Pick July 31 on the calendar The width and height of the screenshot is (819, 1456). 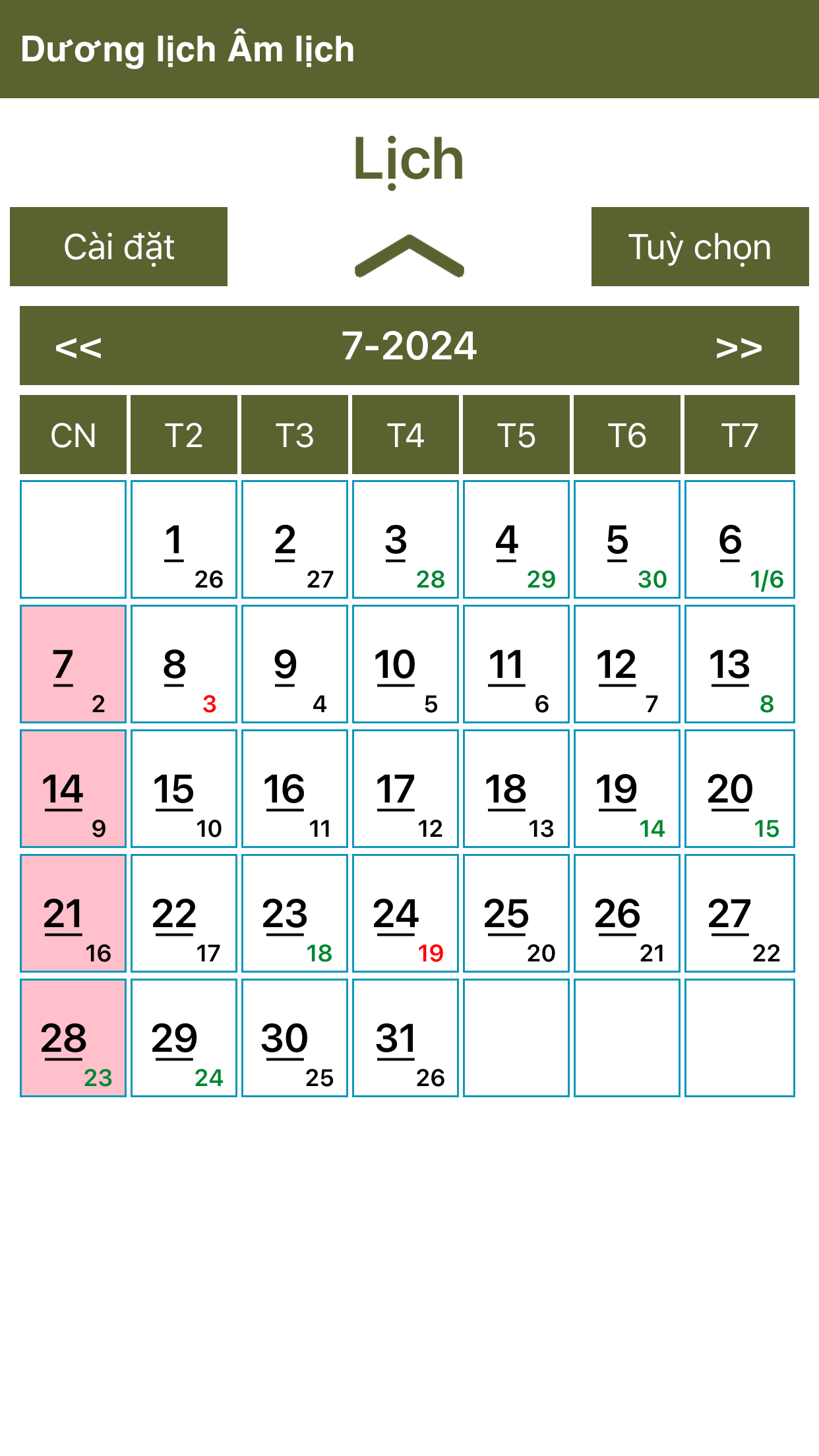click(x=405, y=1038)
